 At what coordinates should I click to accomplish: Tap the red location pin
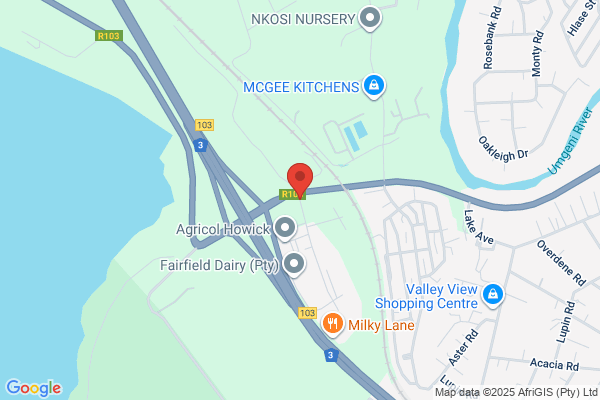tap(300, 181)
